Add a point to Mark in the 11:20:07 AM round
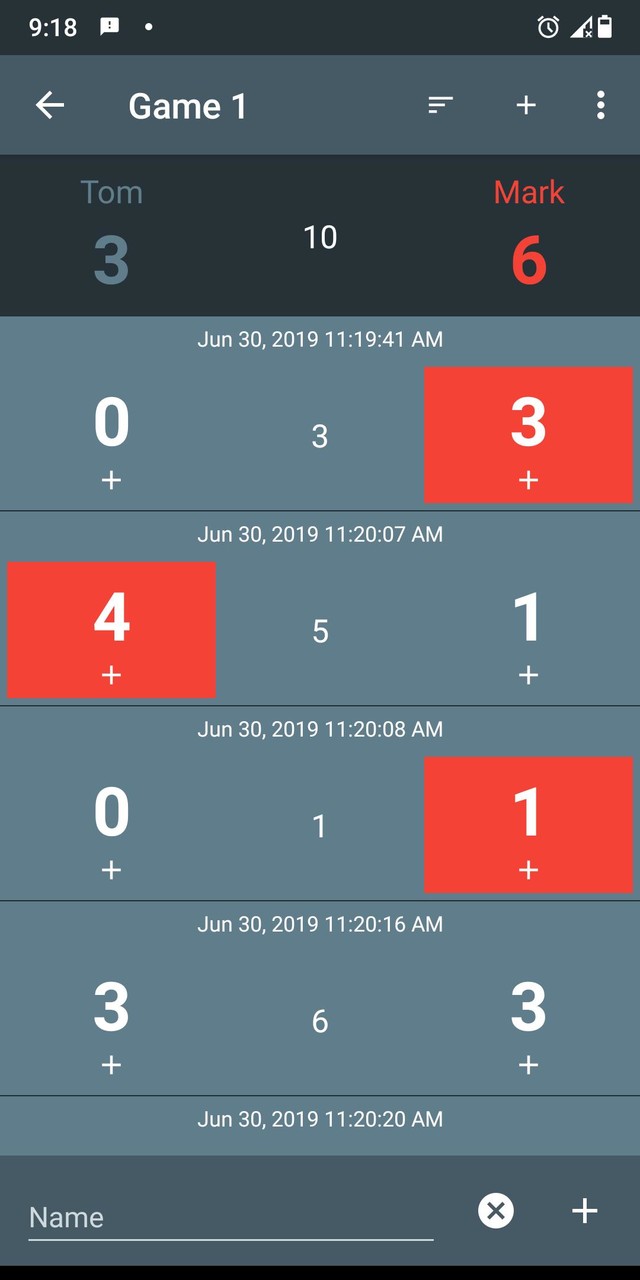This screenshot has height=1280, width=640. tap(528, 676)
